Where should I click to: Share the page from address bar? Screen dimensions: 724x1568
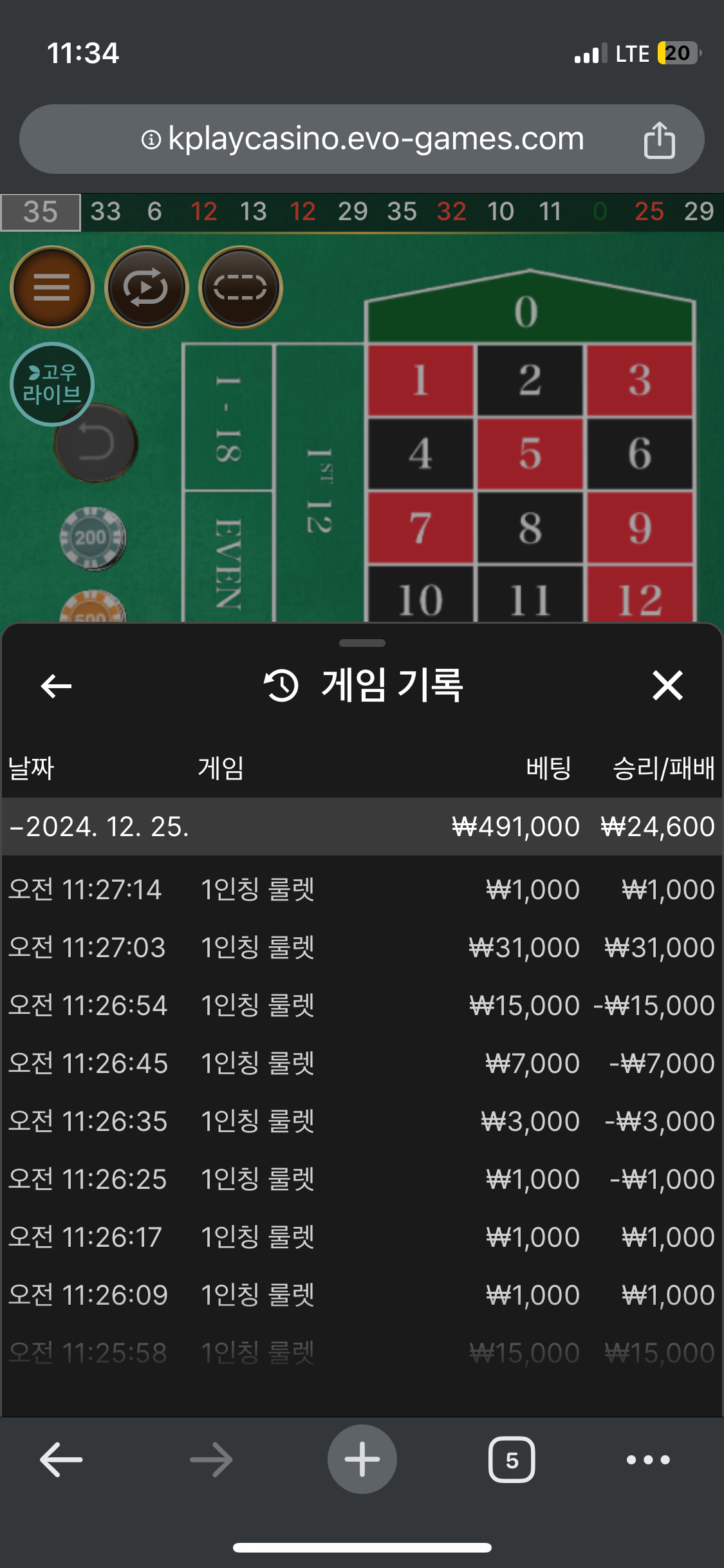(x=659, y=140)
